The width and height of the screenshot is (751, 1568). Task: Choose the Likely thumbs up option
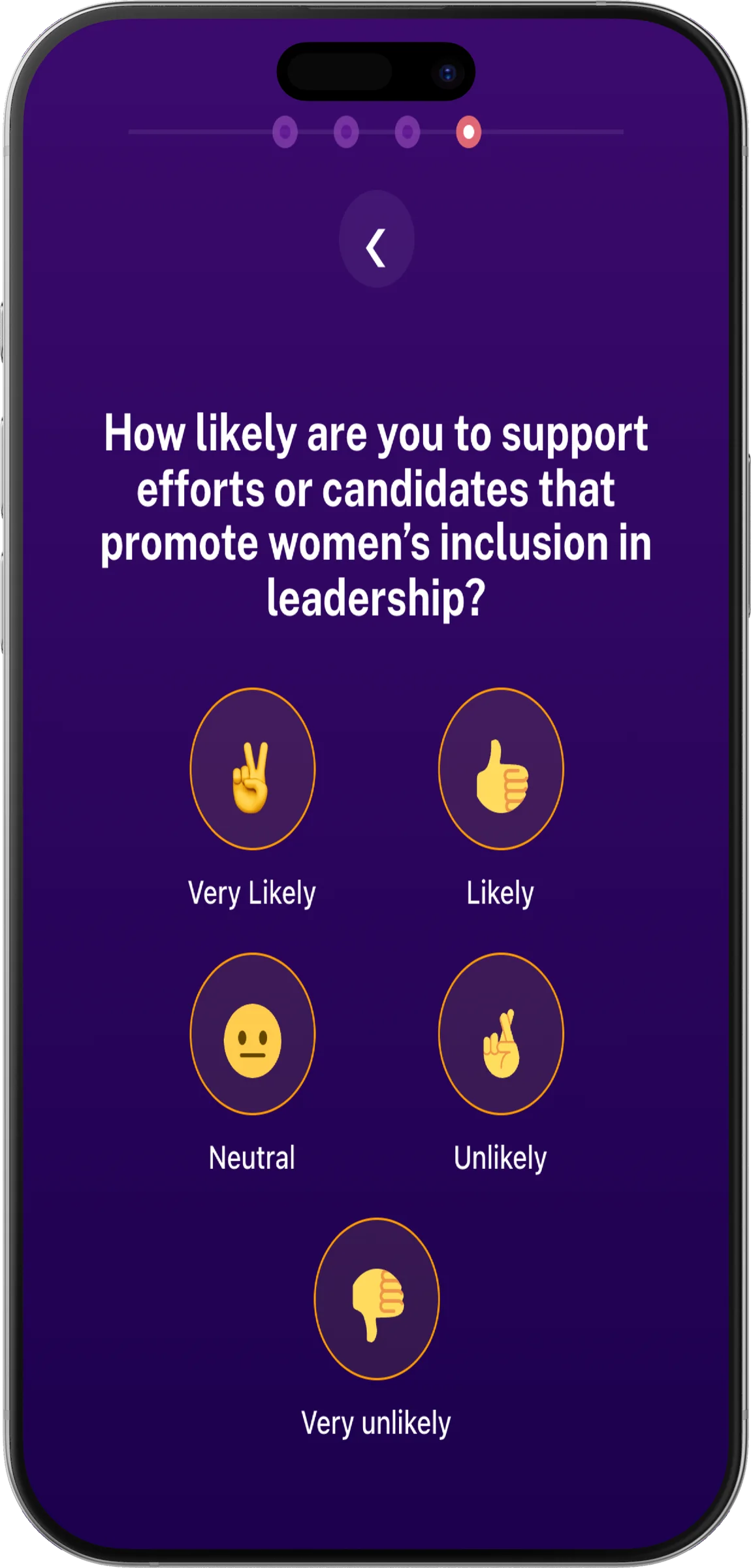(x=501, y=769)
